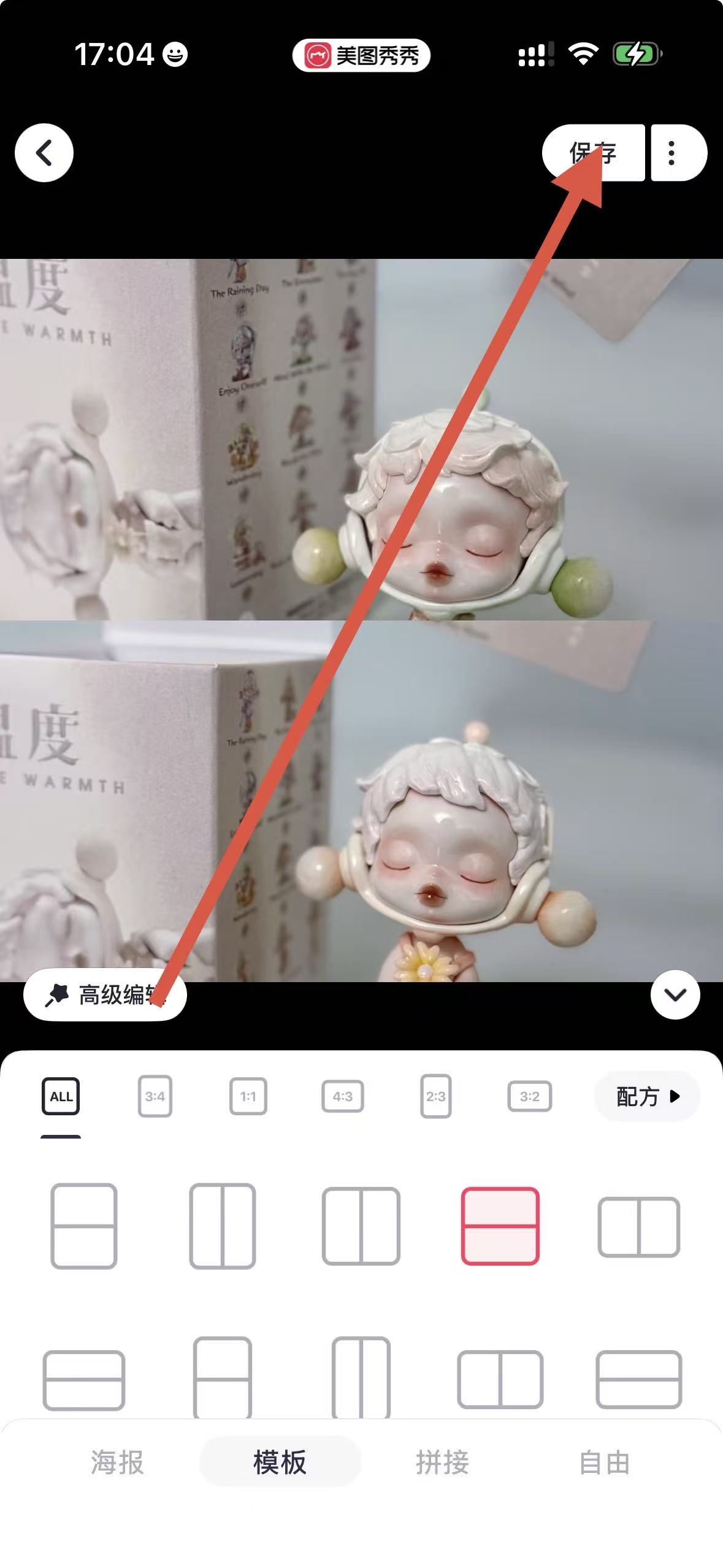Filter templates by 3:4 ratio

(155, 1096)
